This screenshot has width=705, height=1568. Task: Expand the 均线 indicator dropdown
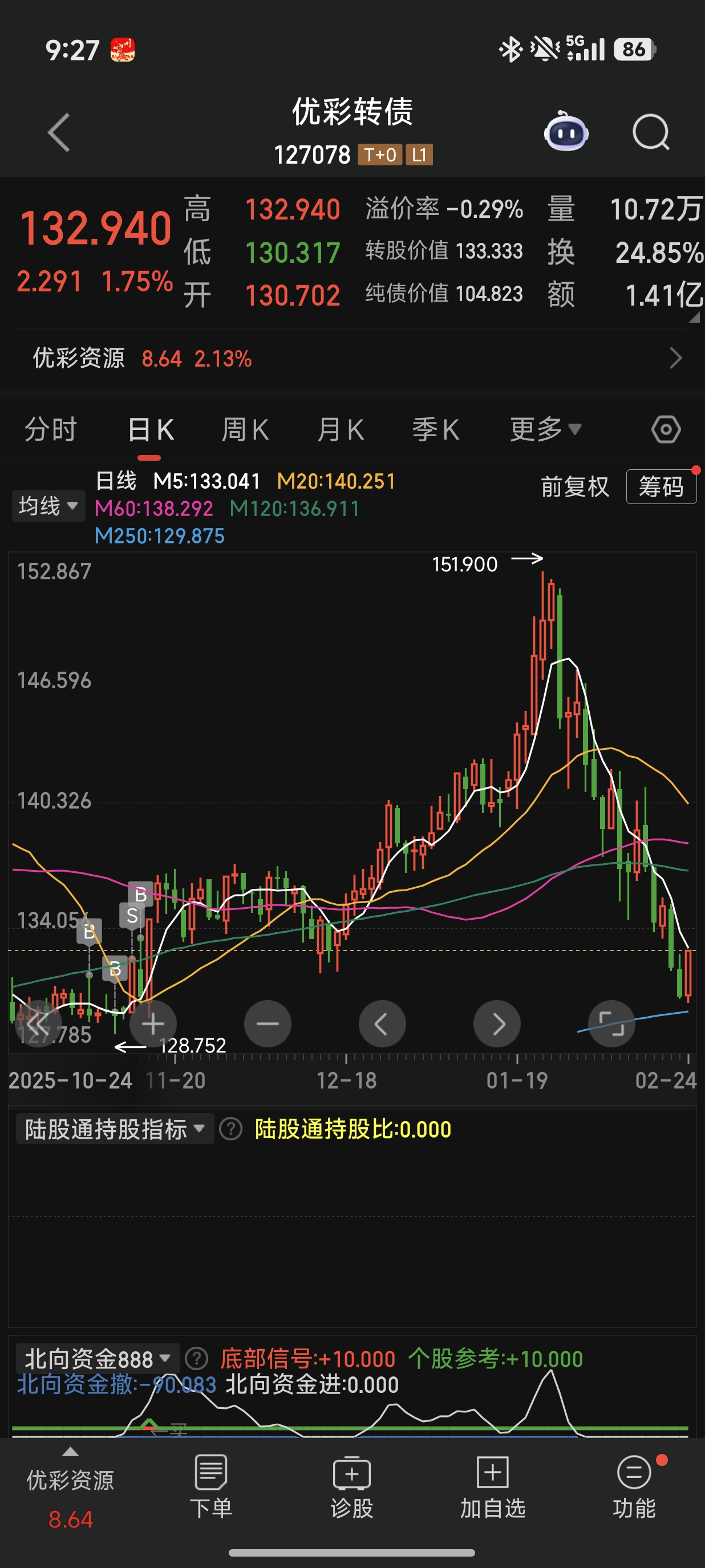(x=48, y=506)
